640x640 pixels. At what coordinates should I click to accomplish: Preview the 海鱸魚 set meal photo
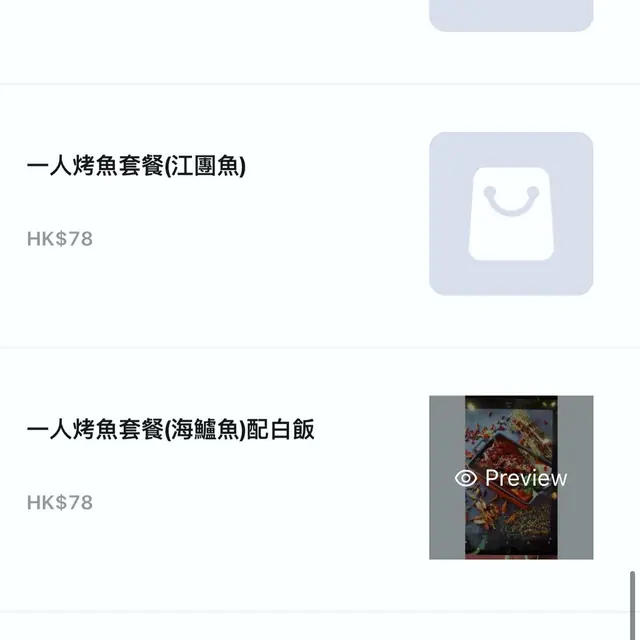click(511, 478)
